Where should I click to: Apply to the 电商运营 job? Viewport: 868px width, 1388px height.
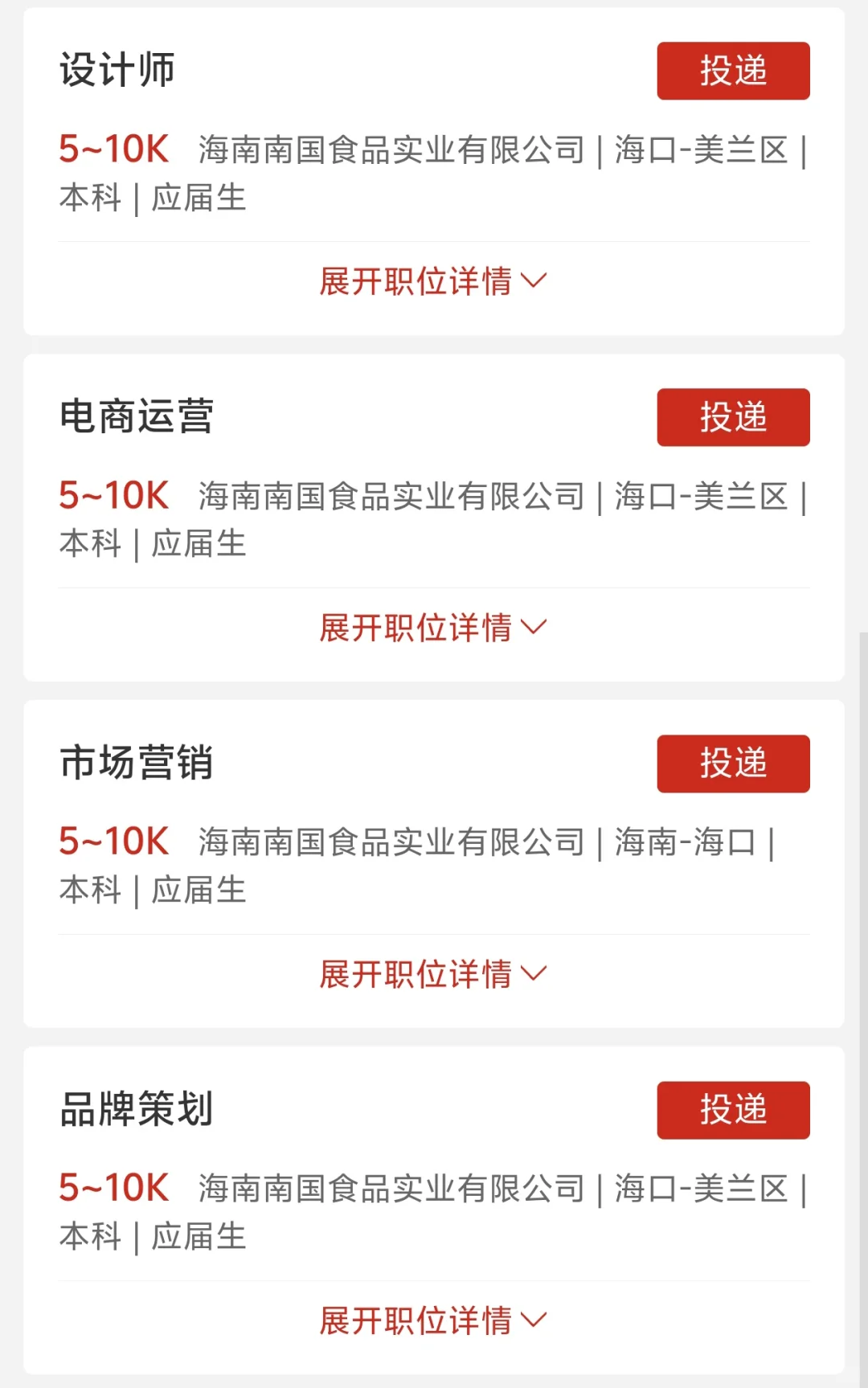[732, 417]
